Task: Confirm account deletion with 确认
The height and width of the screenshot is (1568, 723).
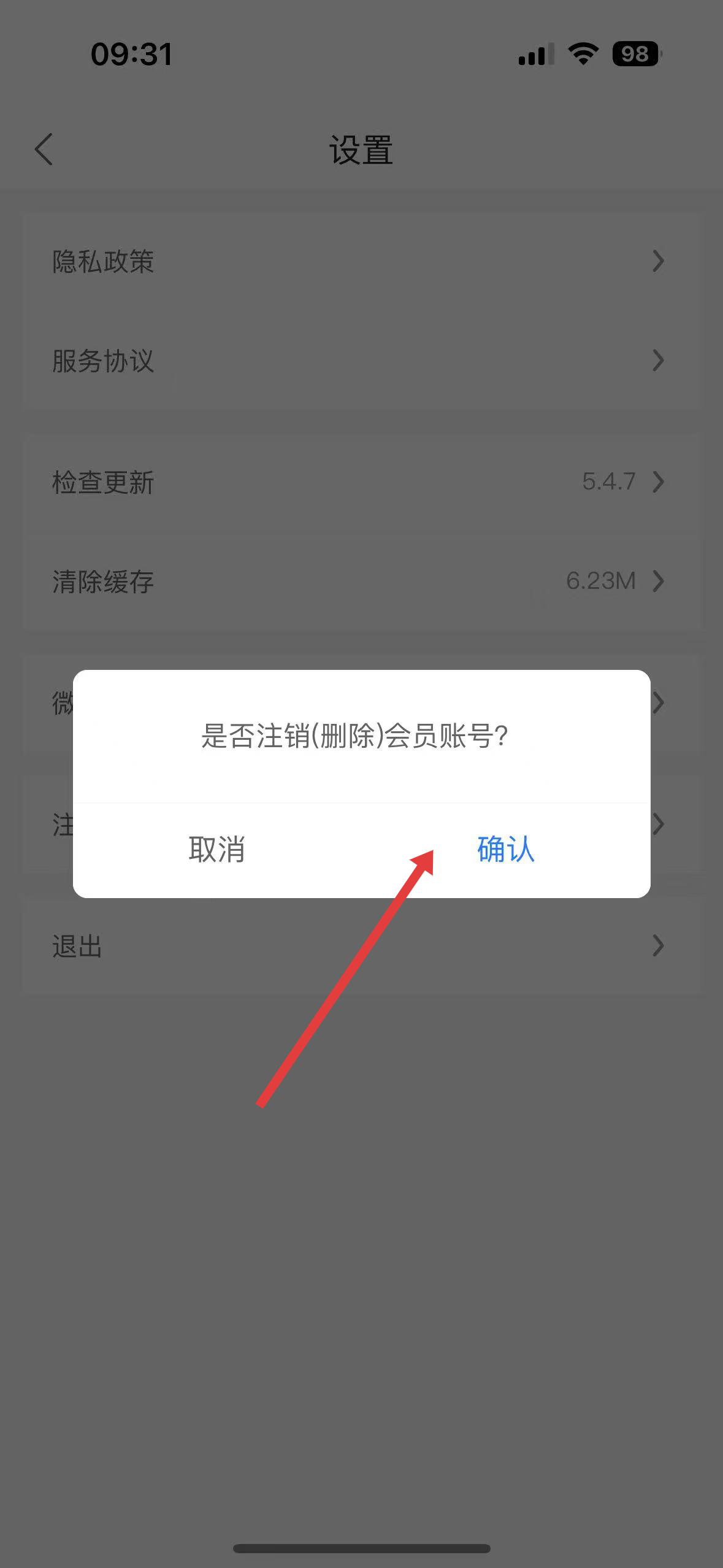Action: [x=506, y=850]
